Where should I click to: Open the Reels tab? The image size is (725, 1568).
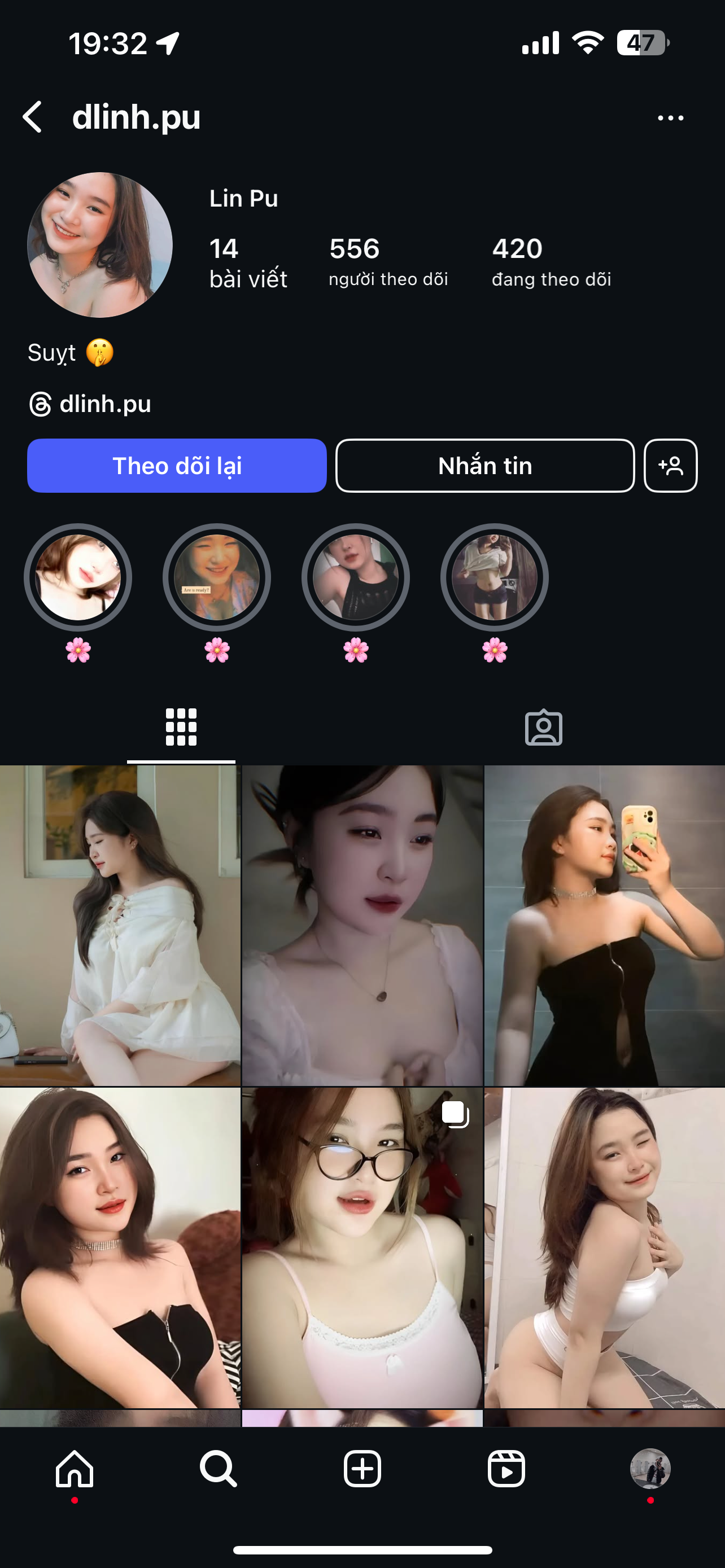pyautogui.click(x=506, y=1468)
